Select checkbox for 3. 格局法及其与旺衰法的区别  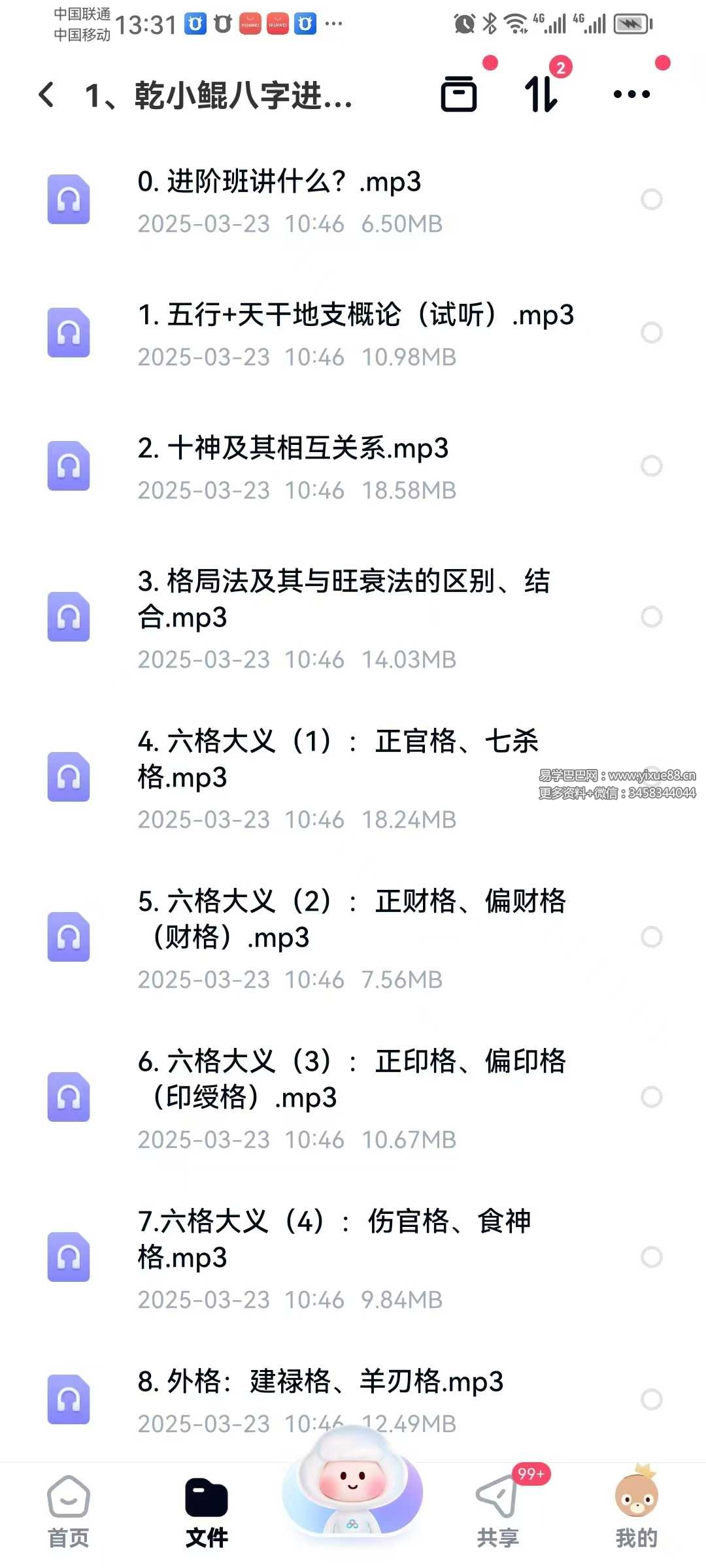tap(651, 617)
